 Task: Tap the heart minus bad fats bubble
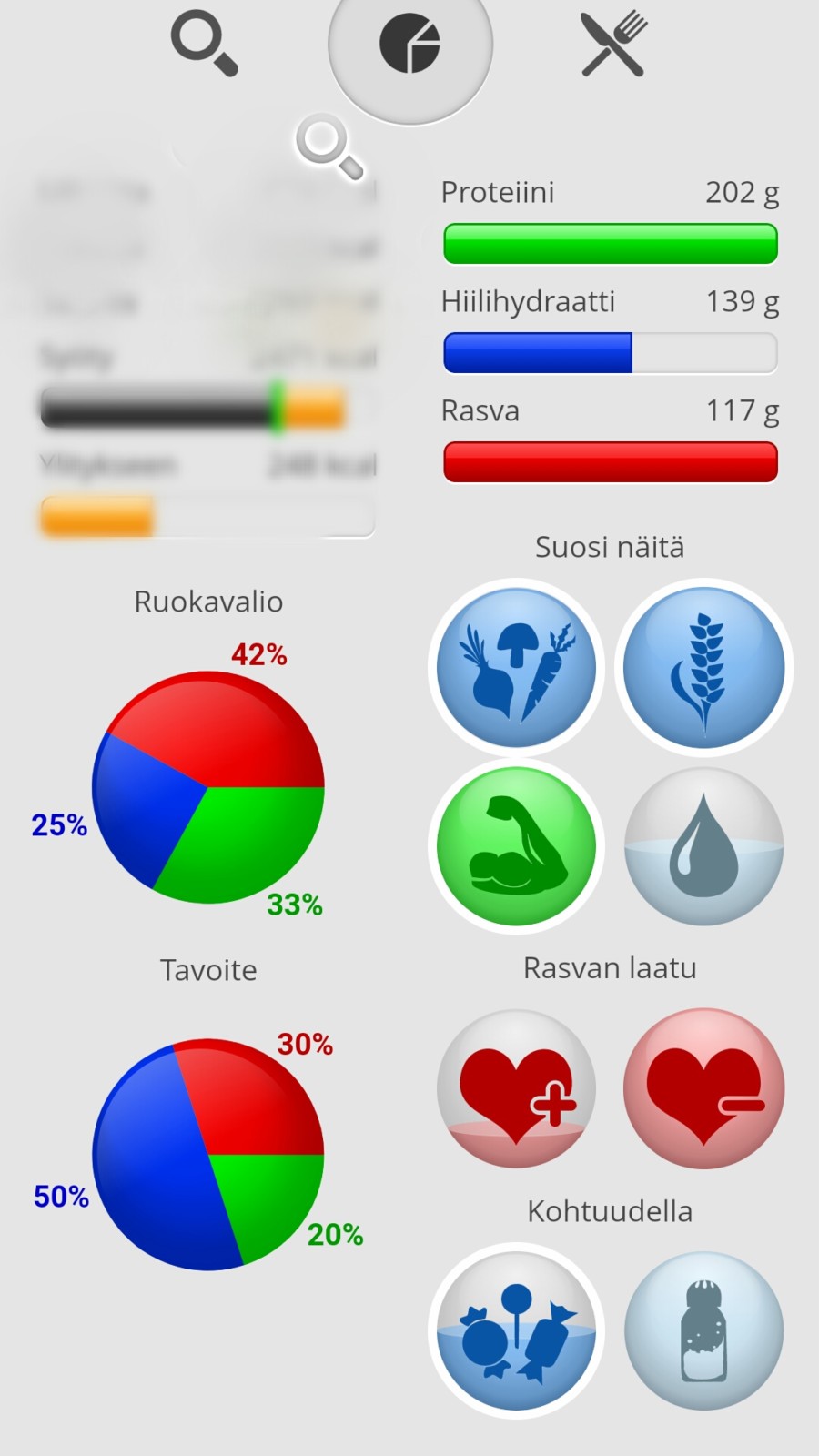coord(703,1088)
